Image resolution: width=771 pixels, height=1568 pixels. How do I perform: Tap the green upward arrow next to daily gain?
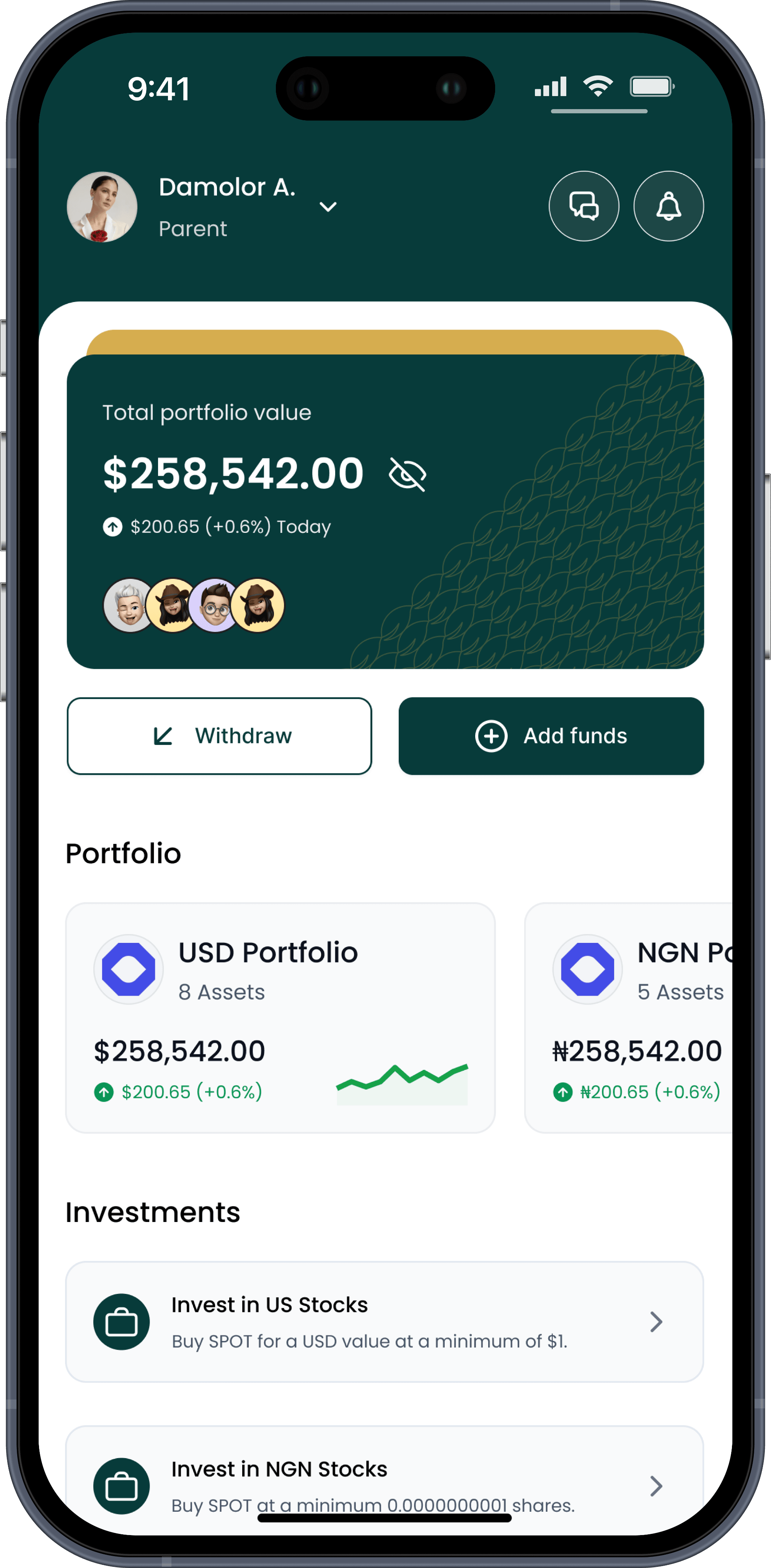[112, 526]
